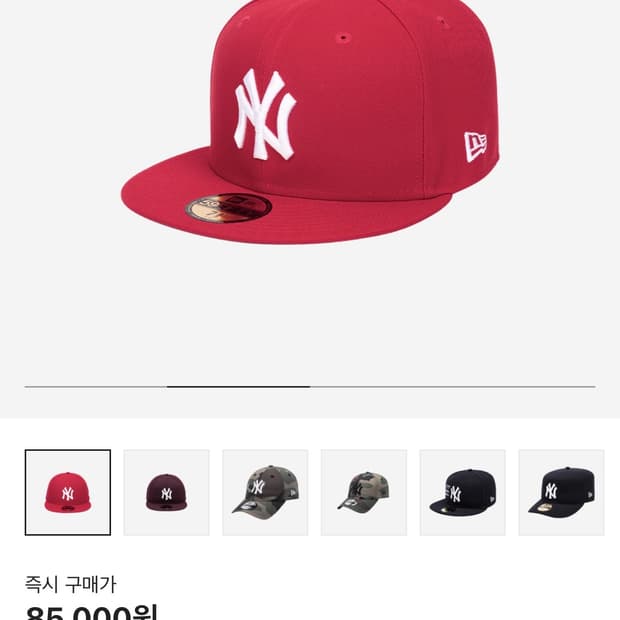Screen dimensions: 620x620
Task: Select the plain navy NY cap thumbnail
Action: pyautogui.click(x=561, y=492)
